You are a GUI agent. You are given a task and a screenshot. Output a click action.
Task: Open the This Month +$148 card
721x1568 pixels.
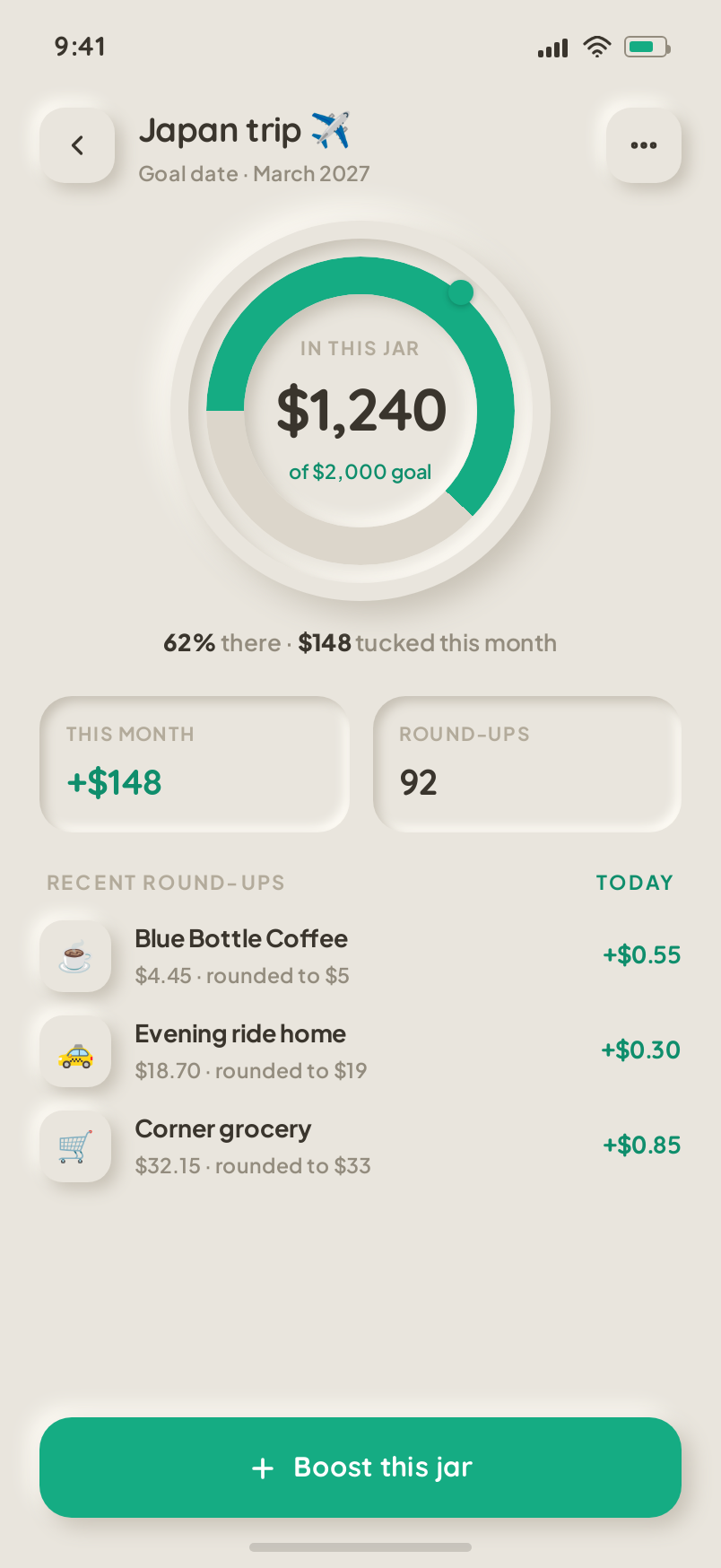pyautogui.click(x=194, y=764)
